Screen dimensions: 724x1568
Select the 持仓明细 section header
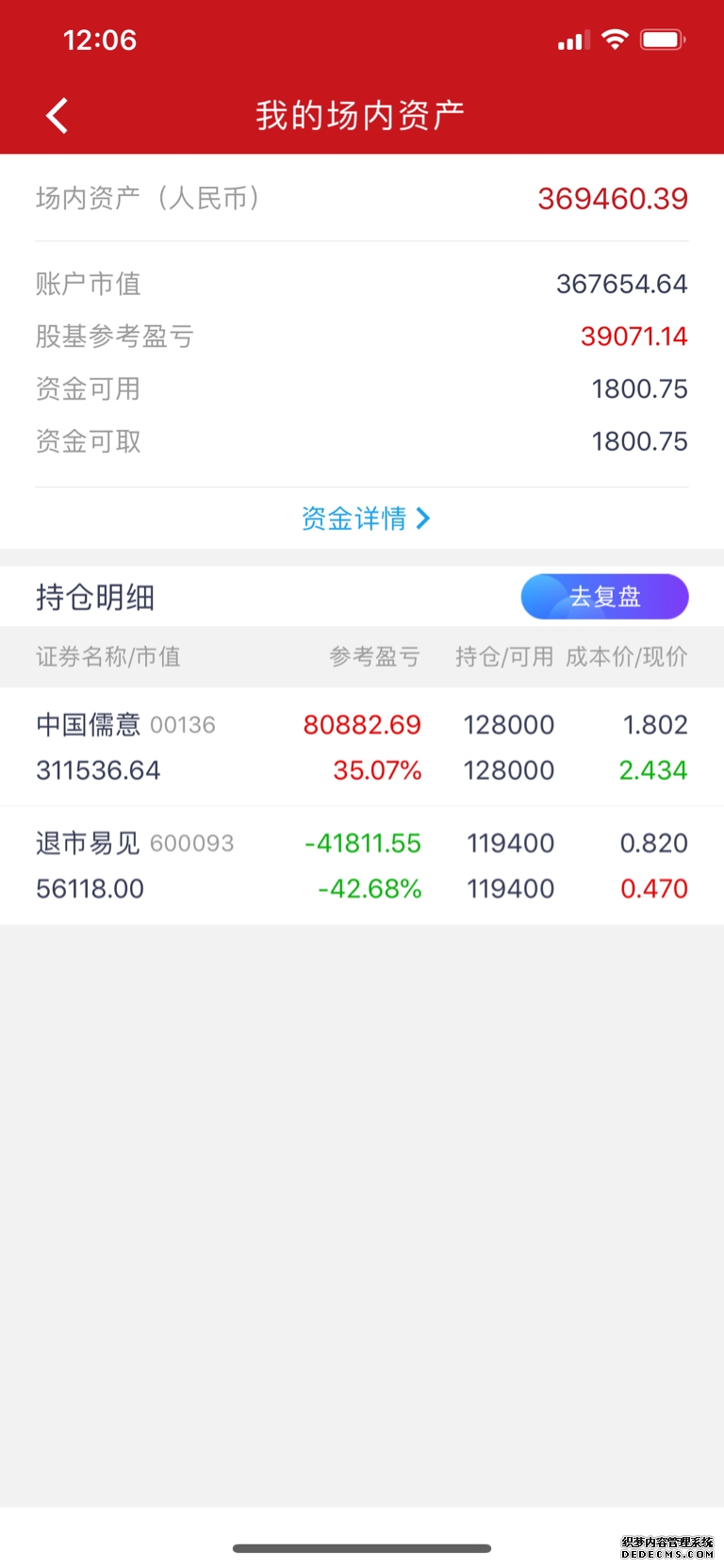pos(94,596)
